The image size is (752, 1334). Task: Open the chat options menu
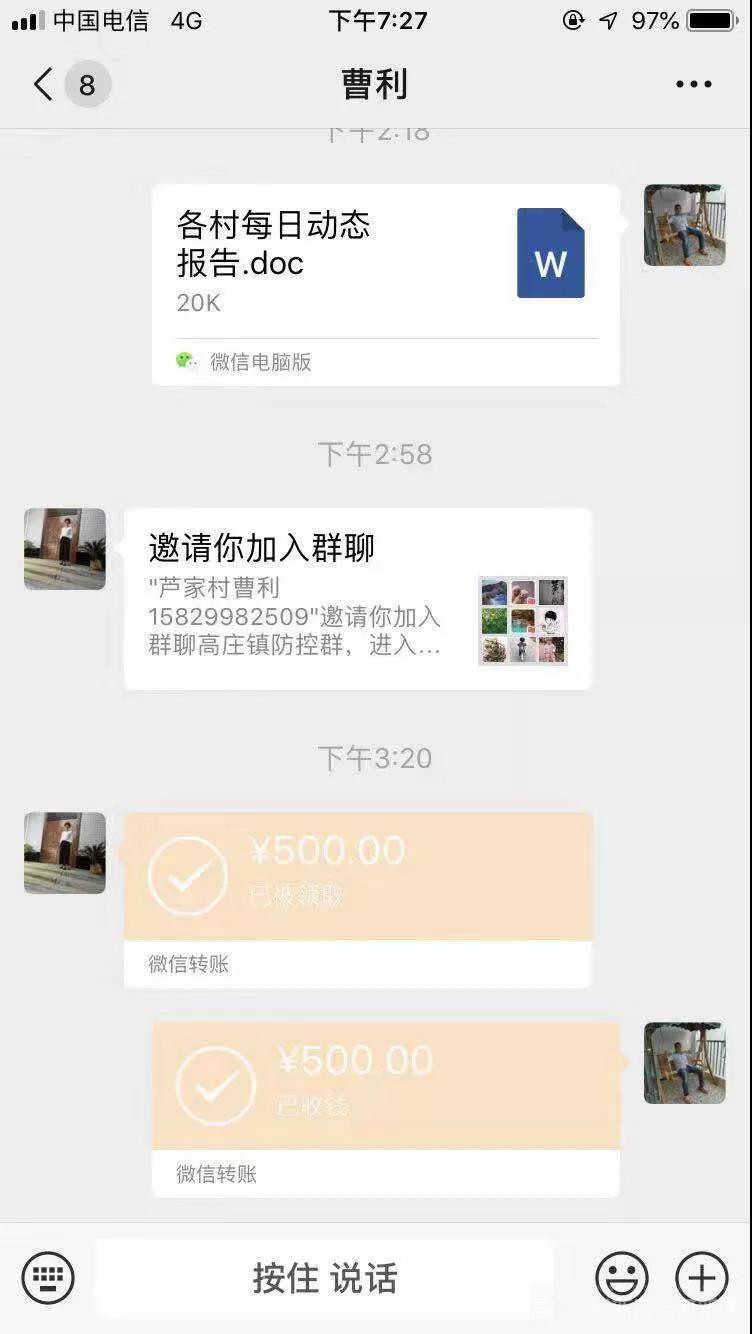693,85
